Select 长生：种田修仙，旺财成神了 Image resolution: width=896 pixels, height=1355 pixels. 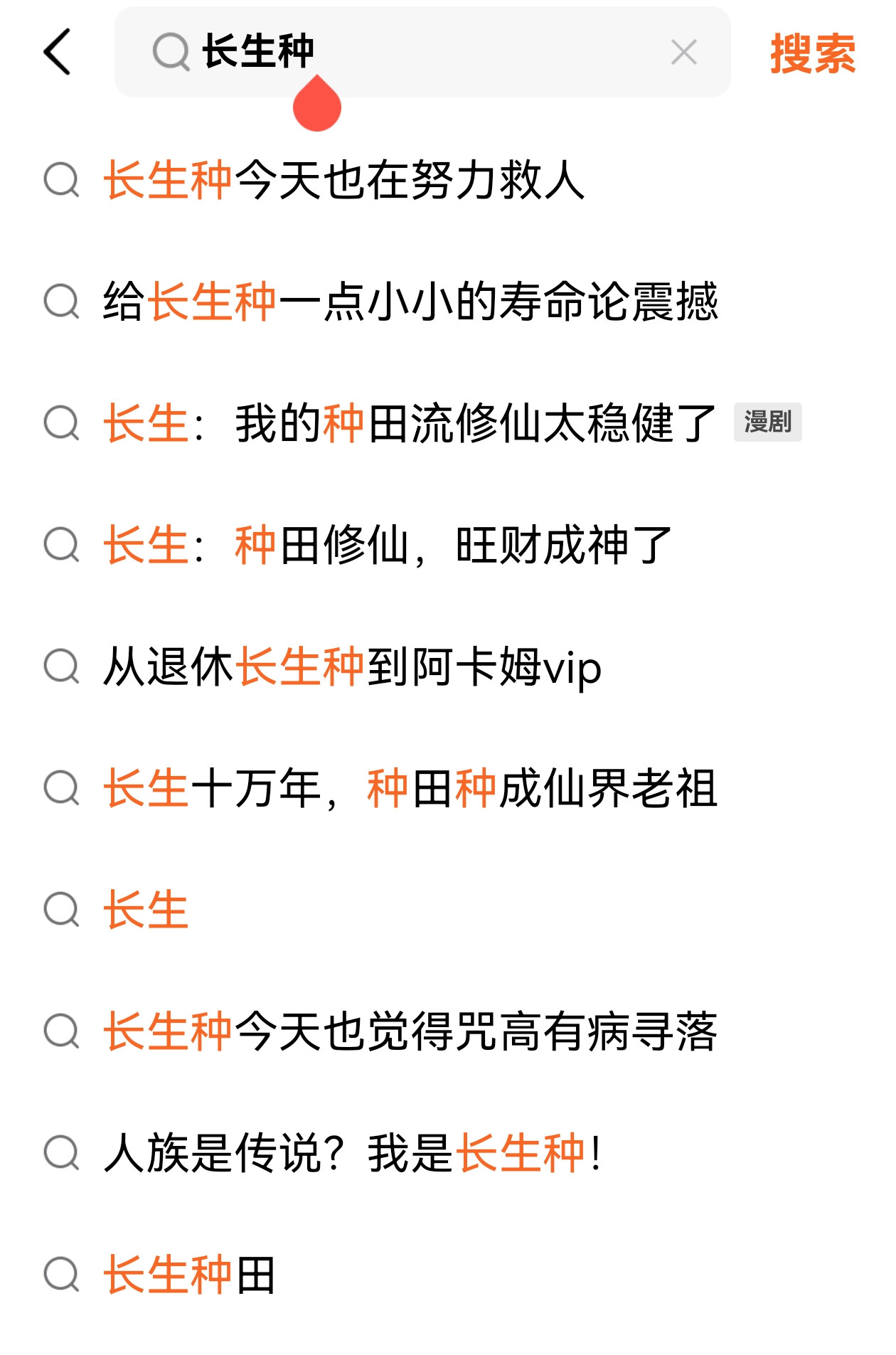pos(388,546)
